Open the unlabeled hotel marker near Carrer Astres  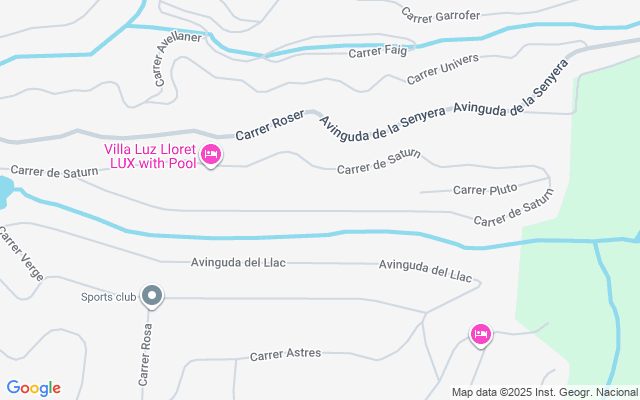[480, 335]
